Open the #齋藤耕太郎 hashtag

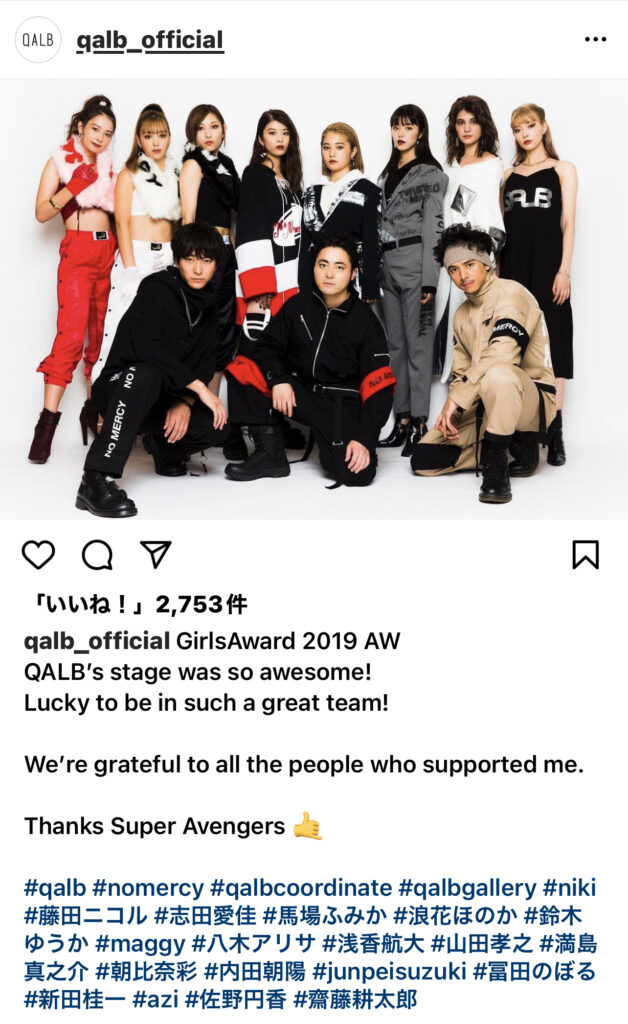pos(353,998)
